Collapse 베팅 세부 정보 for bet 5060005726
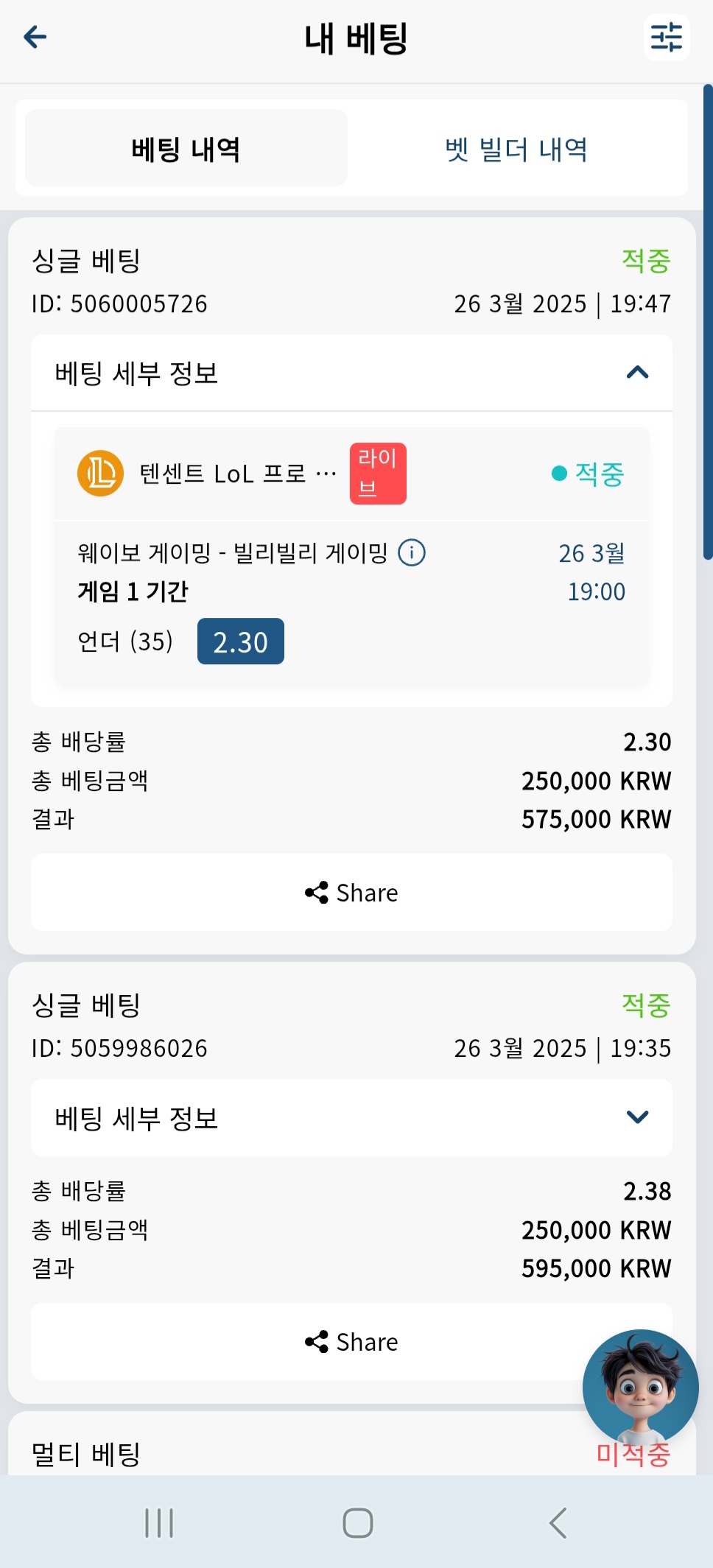The image size is (713, 1568). [351, 373]
